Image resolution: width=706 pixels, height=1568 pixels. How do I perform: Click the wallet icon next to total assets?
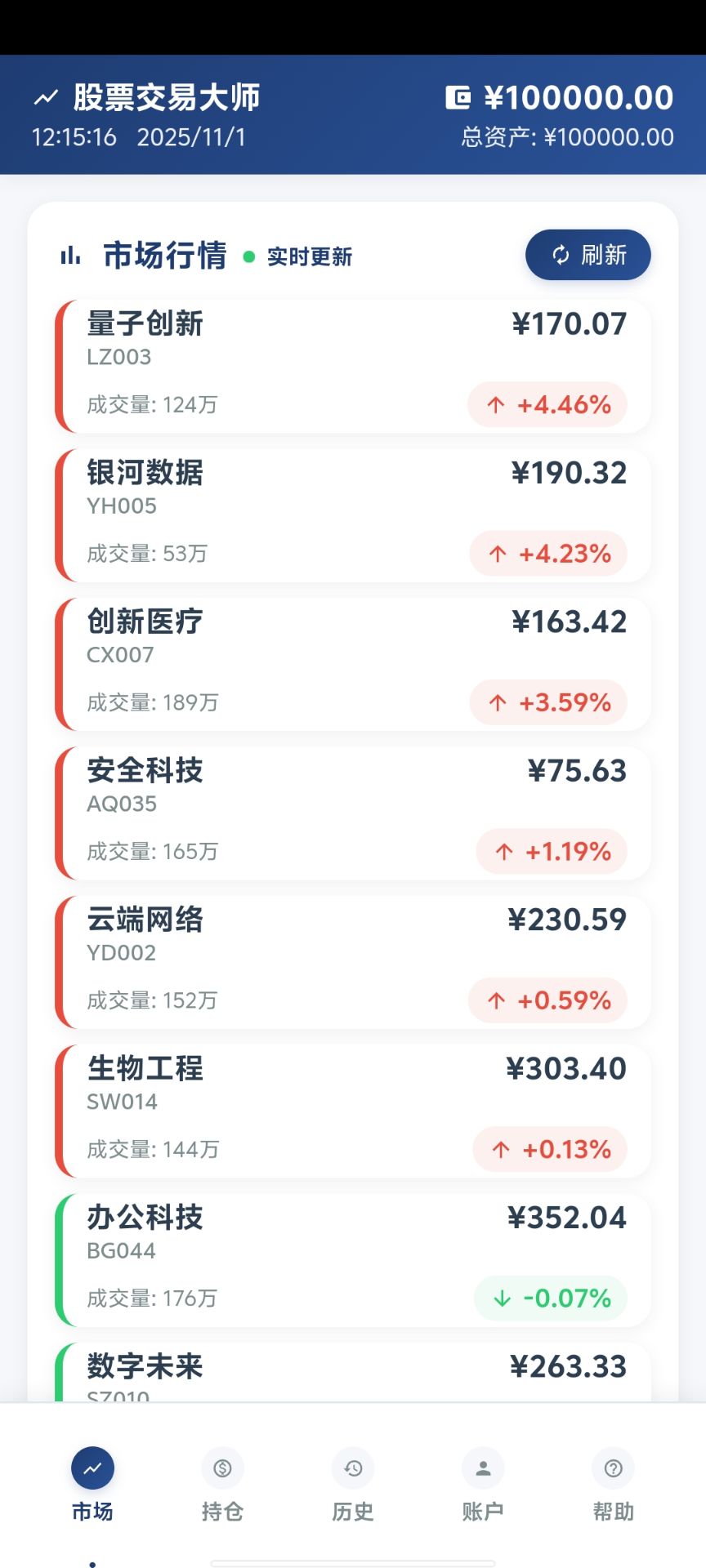pos(460,97)
